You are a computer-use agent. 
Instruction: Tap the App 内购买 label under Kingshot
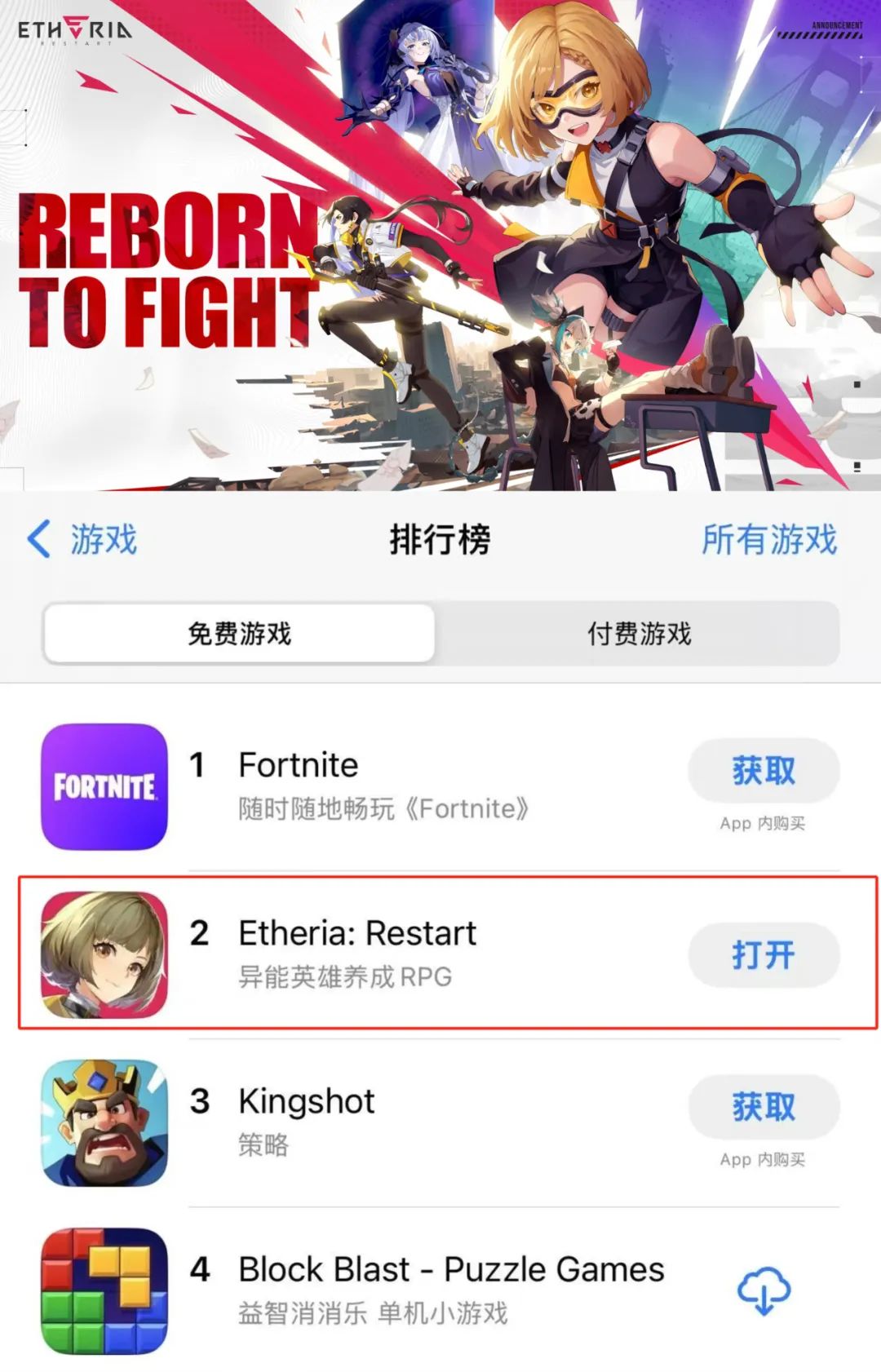[x=764, y=1158]
